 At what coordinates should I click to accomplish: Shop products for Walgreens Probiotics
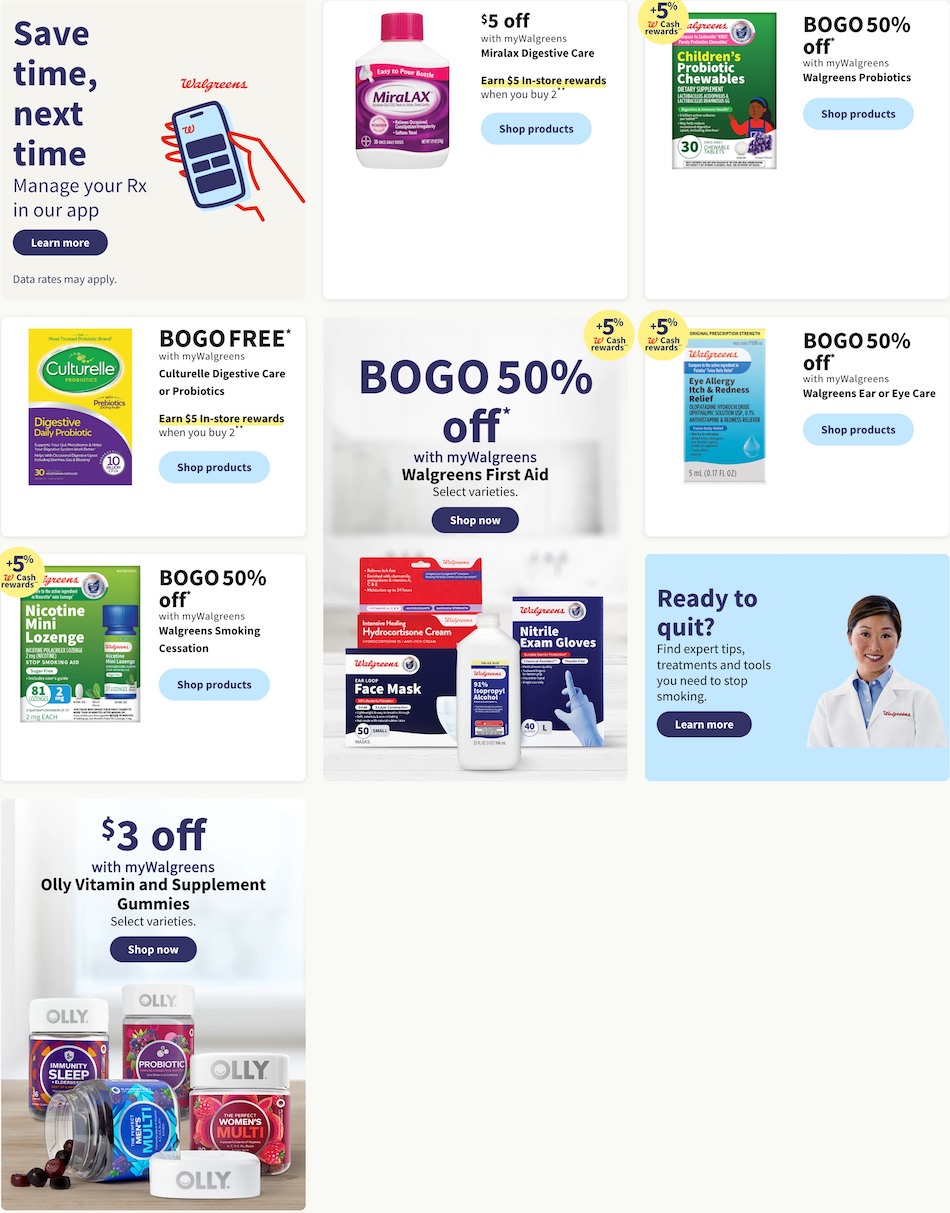tap(858, 114)
